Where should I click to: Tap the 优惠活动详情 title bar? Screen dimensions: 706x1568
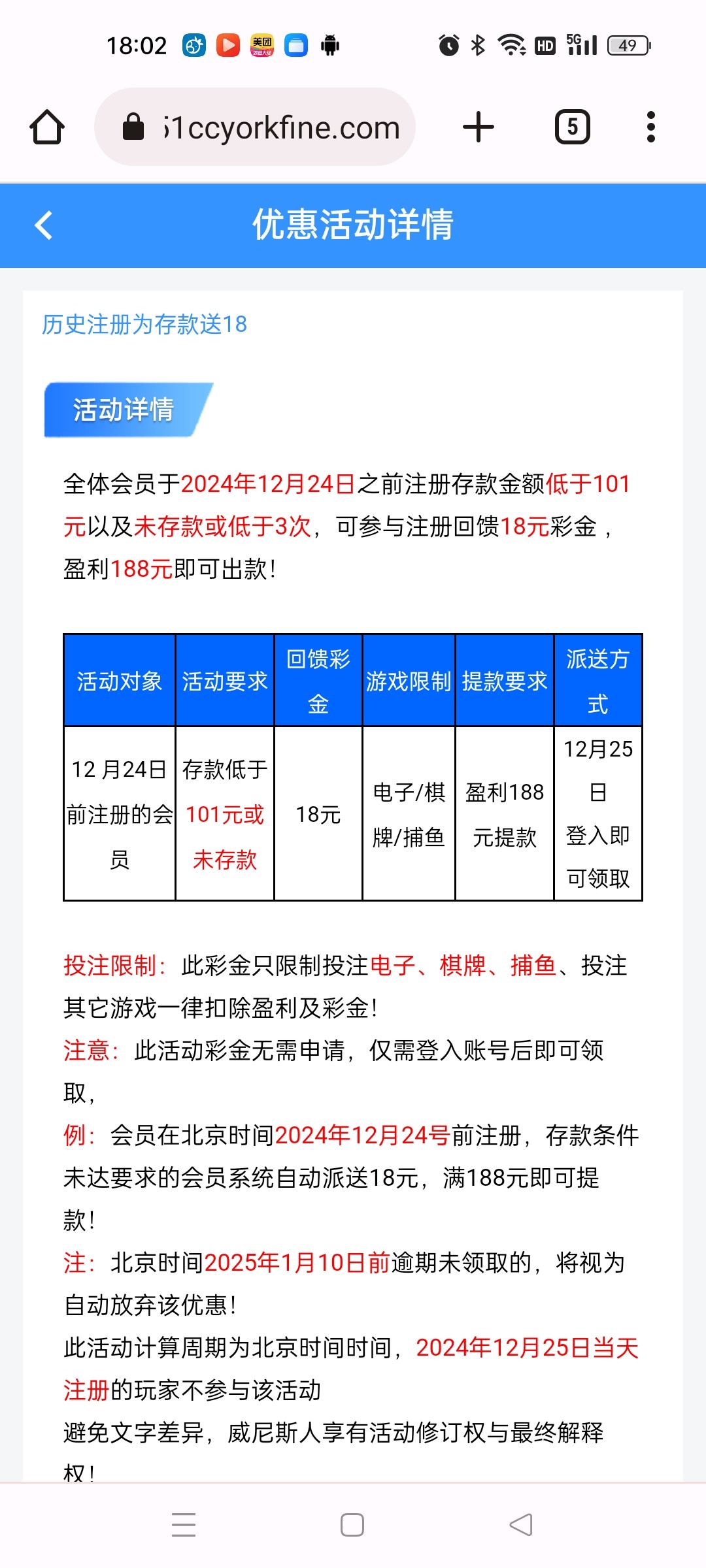353,225
